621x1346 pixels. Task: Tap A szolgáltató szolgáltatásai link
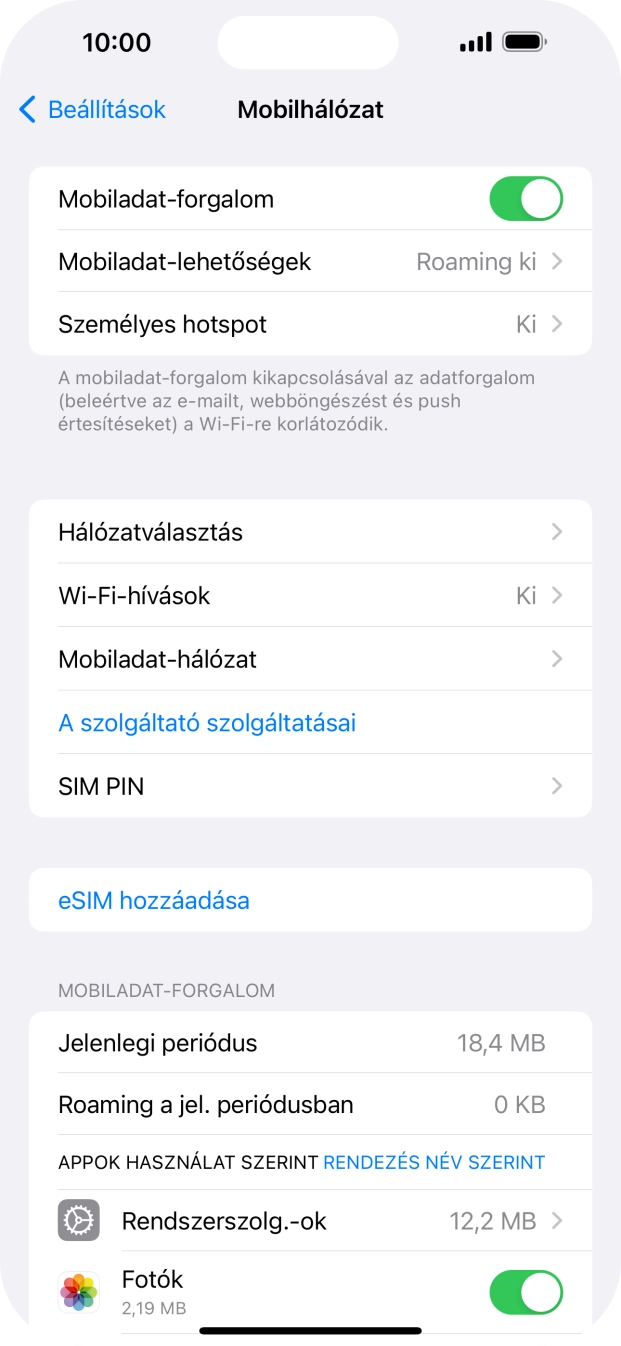point(208,723)
